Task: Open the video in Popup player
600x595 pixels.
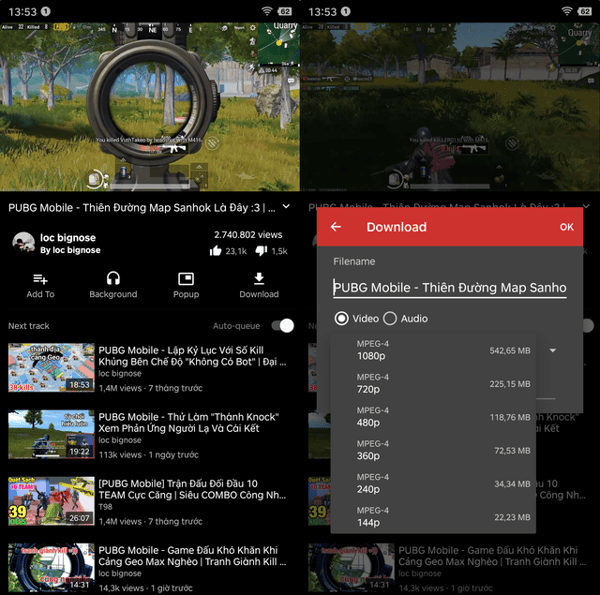Action: 185,284
